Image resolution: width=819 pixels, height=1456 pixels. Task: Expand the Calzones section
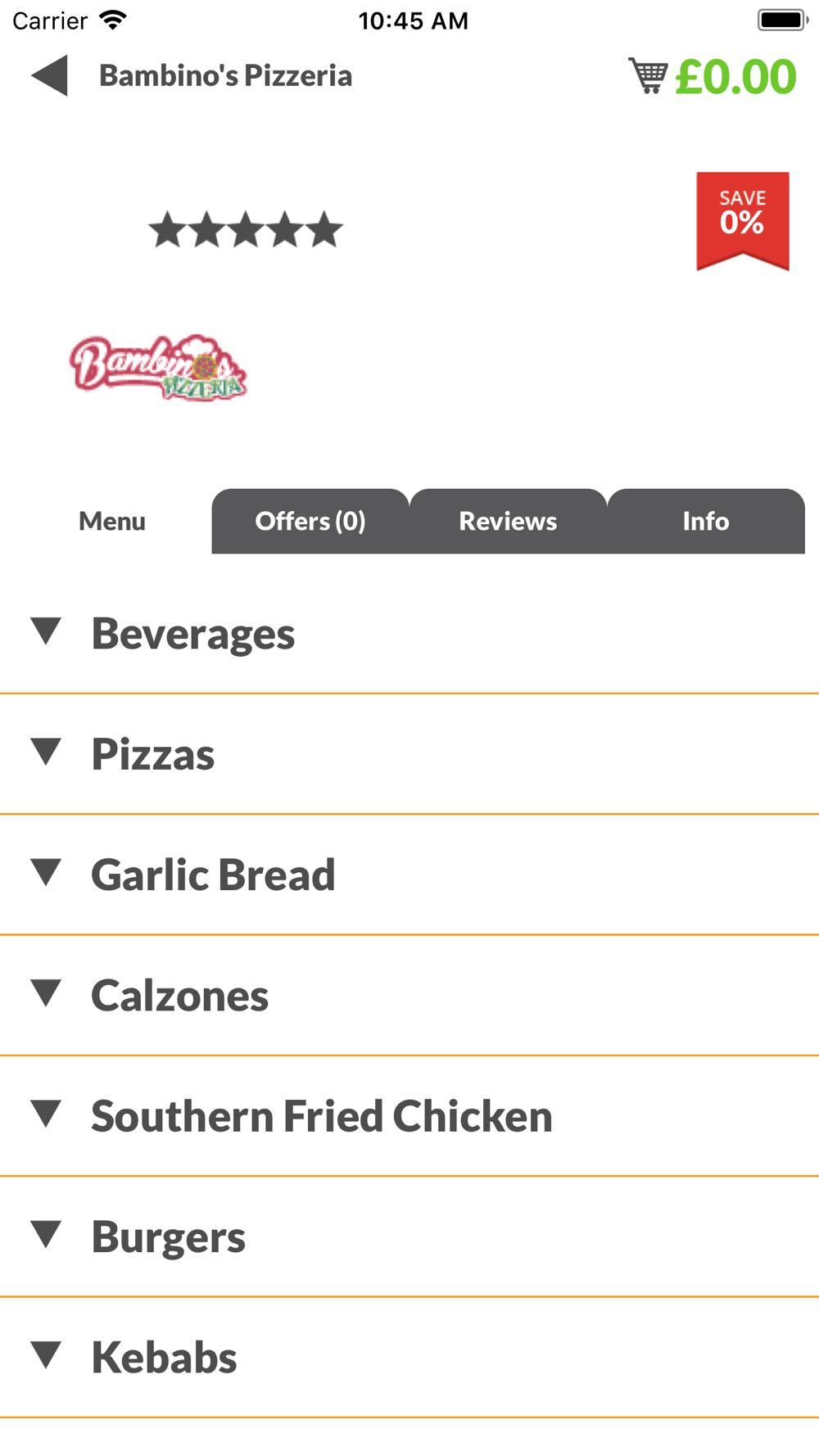409,995
